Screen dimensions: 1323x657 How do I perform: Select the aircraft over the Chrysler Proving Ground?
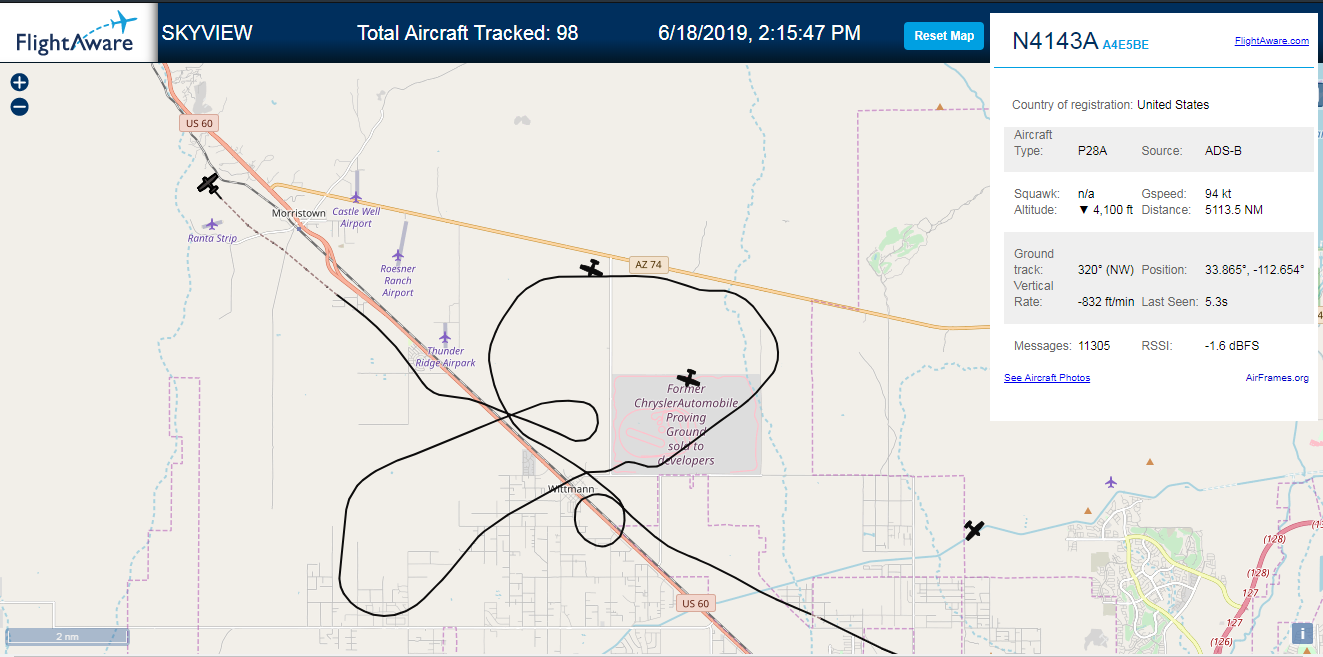[x=687, y=377]
